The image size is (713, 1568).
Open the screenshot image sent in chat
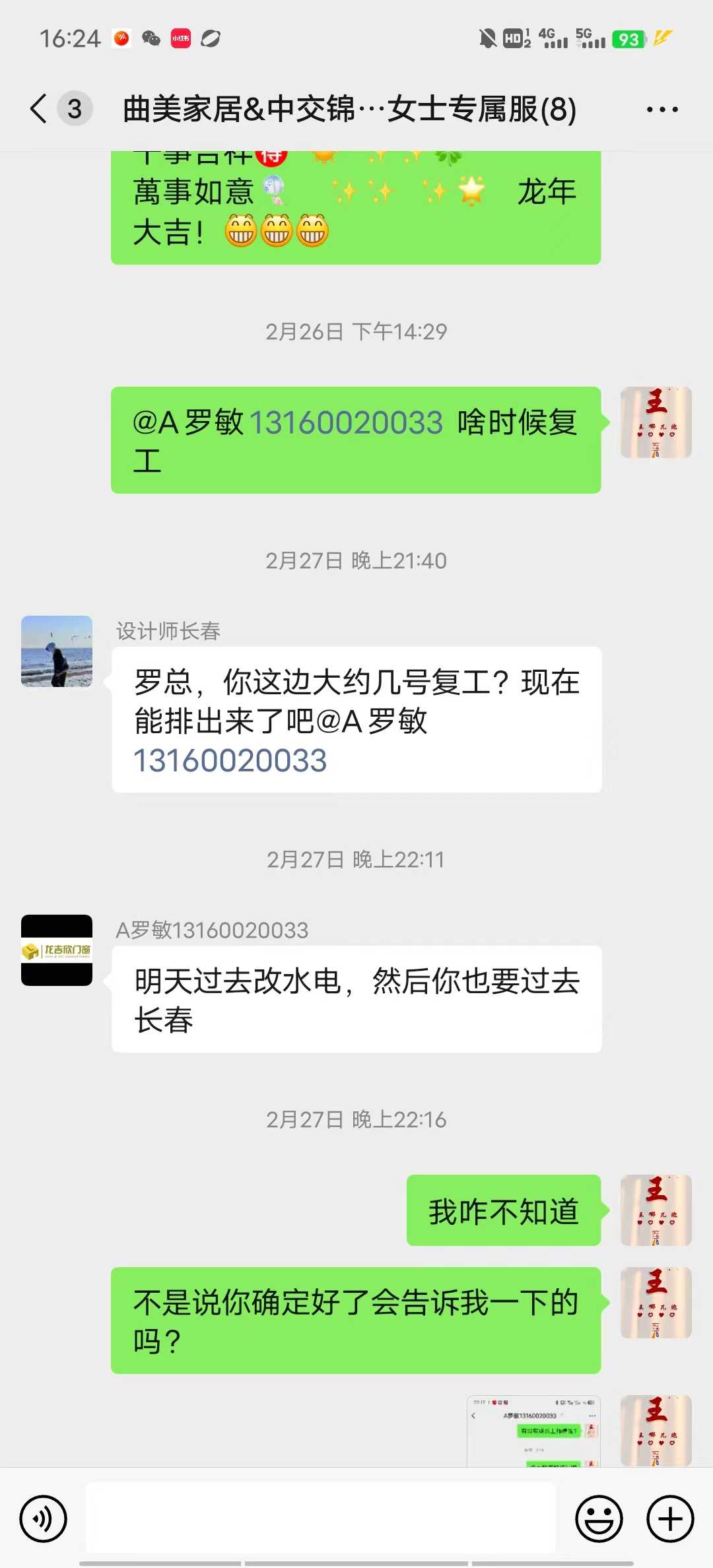(x=533, y=1431)
